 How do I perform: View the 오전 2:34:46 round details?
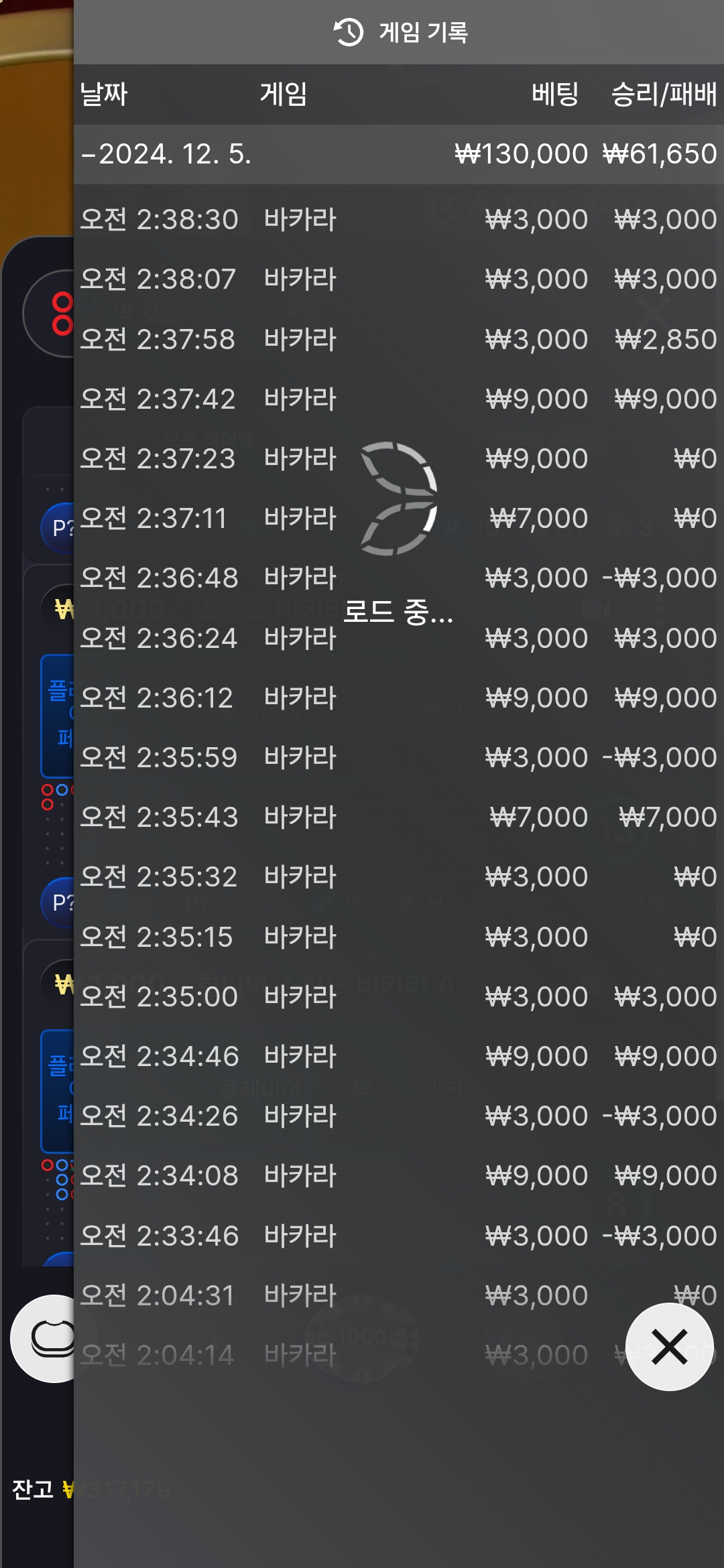399,1056
